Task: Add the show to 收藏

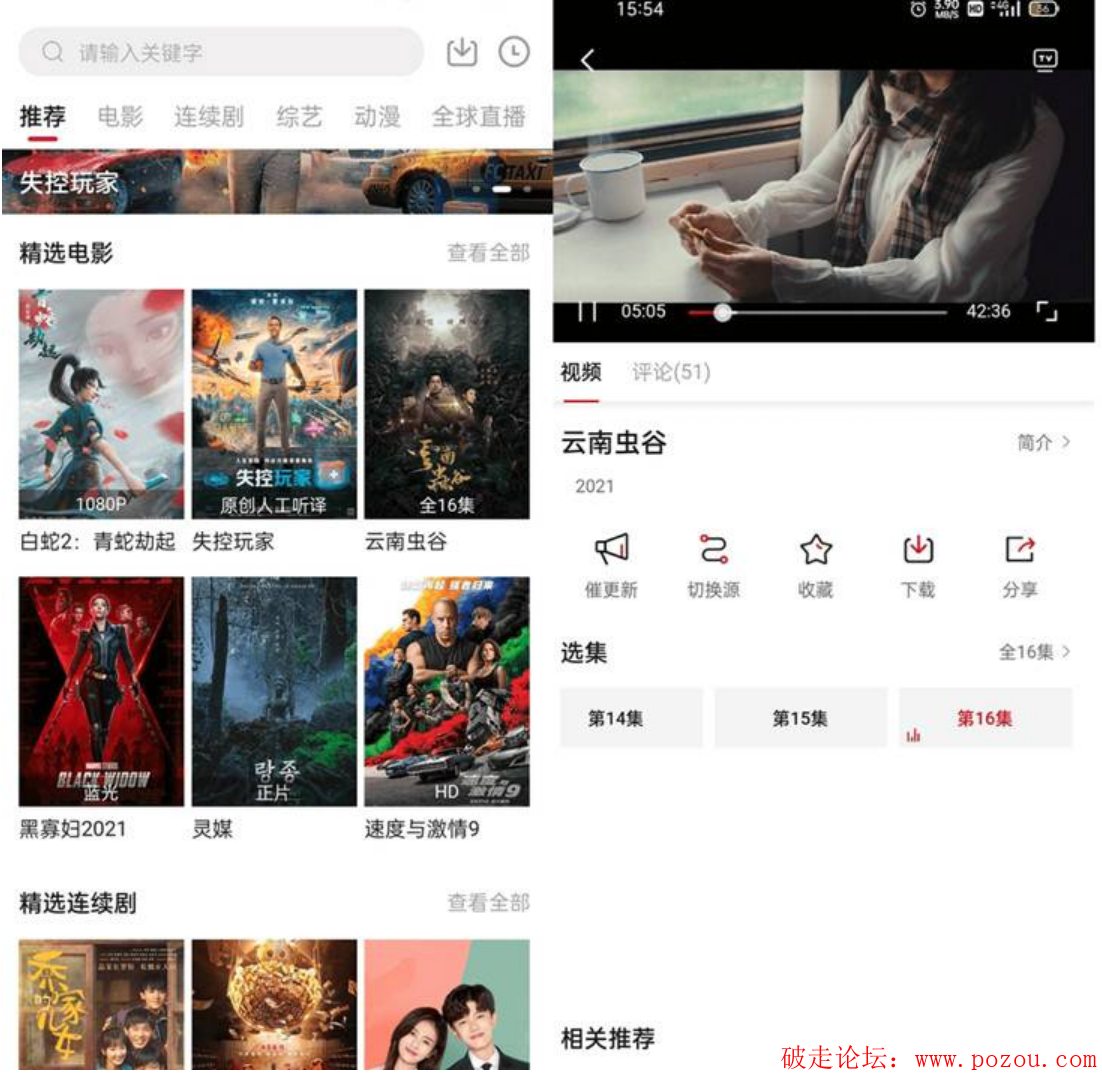Action: coord(815,565)
